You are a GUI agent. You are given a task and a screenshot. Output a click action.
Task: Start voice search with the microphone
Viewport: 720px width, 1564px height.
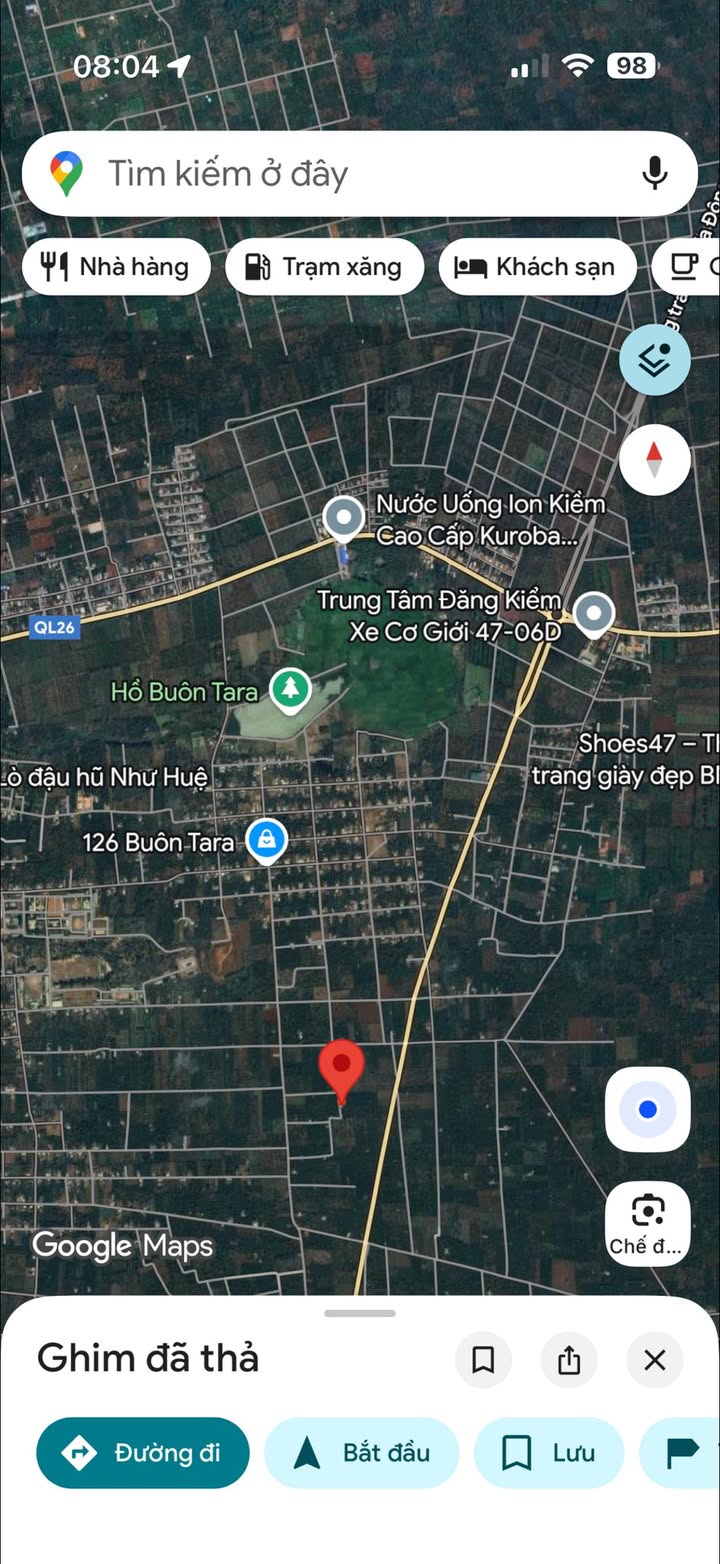pyautogui.click(x=654, y=174)
